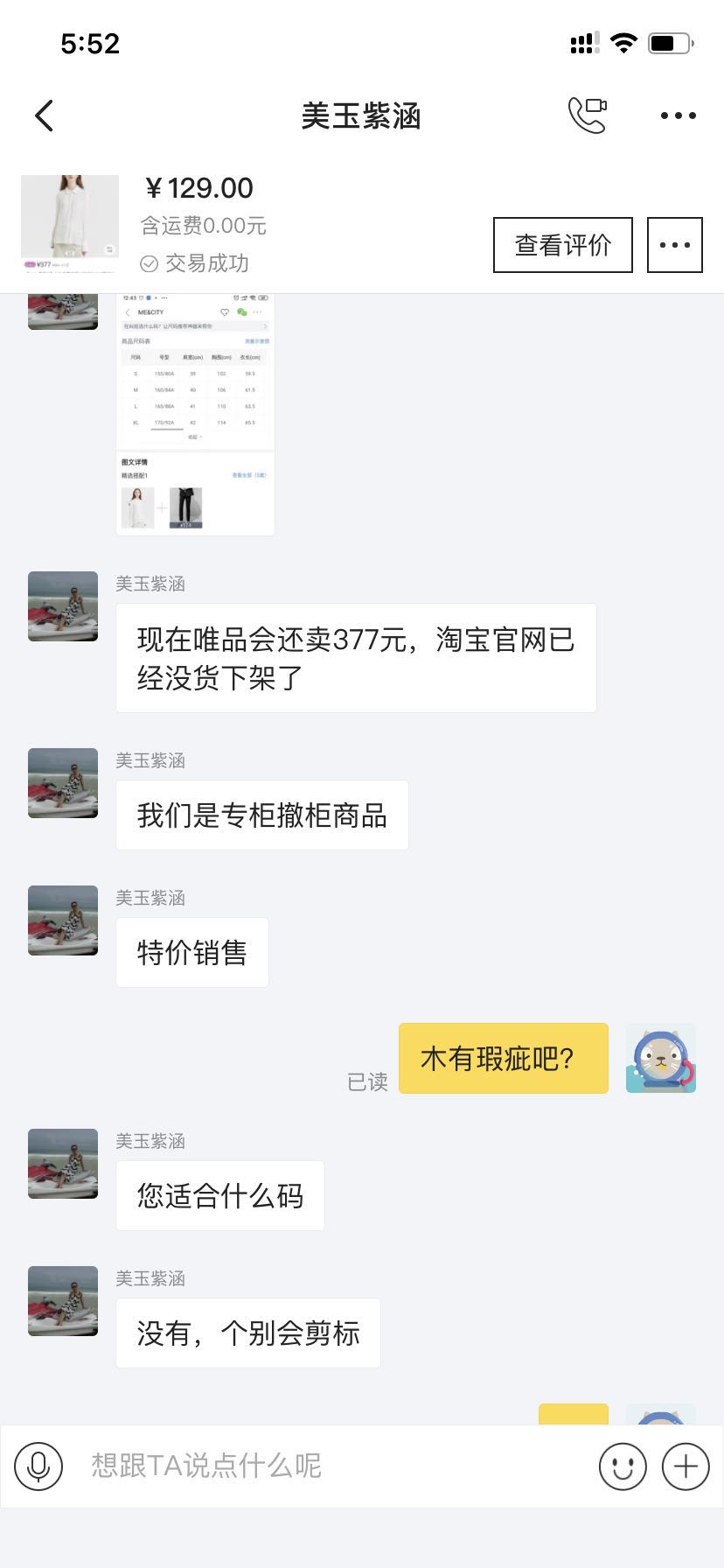Tap the voice input microphone
Screen dimensions: 724x1568
tap(38, 1466)
